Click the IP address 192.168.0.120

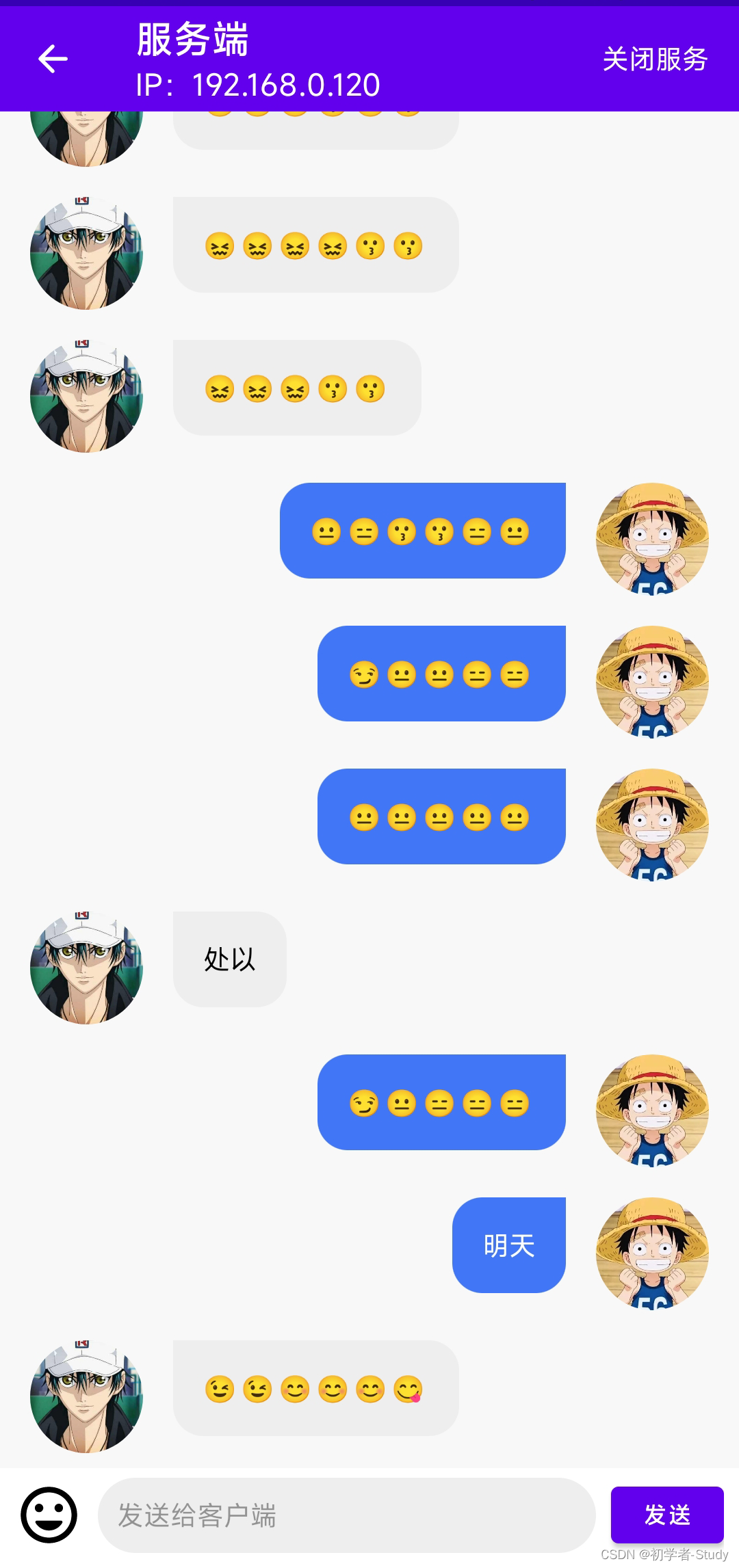tap(257, 85)
